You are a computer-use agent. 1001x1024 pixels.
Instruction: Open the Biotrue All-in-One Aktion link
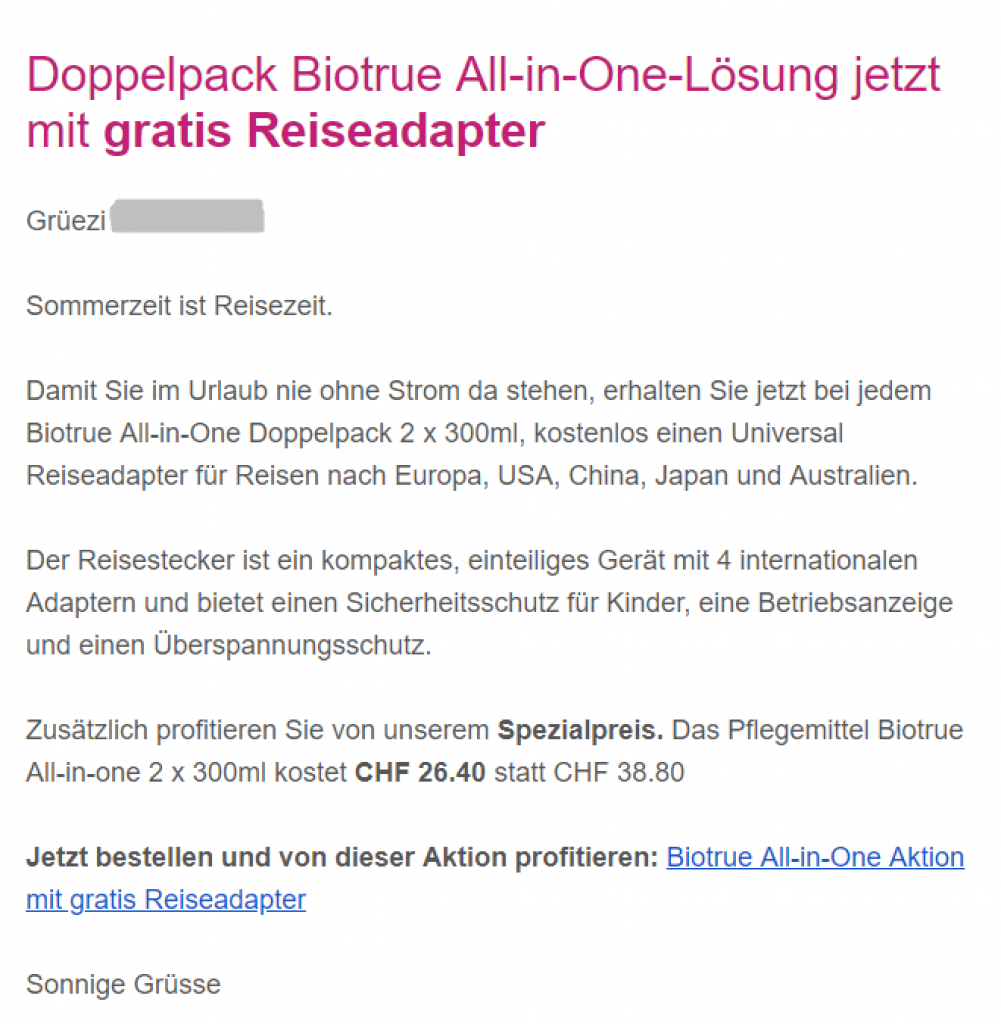[814, 857]
